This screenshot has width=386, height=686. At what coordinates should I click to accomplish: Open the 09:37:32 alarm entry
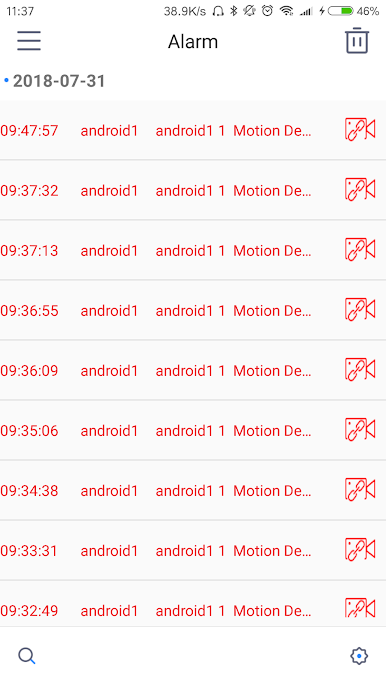193,190
